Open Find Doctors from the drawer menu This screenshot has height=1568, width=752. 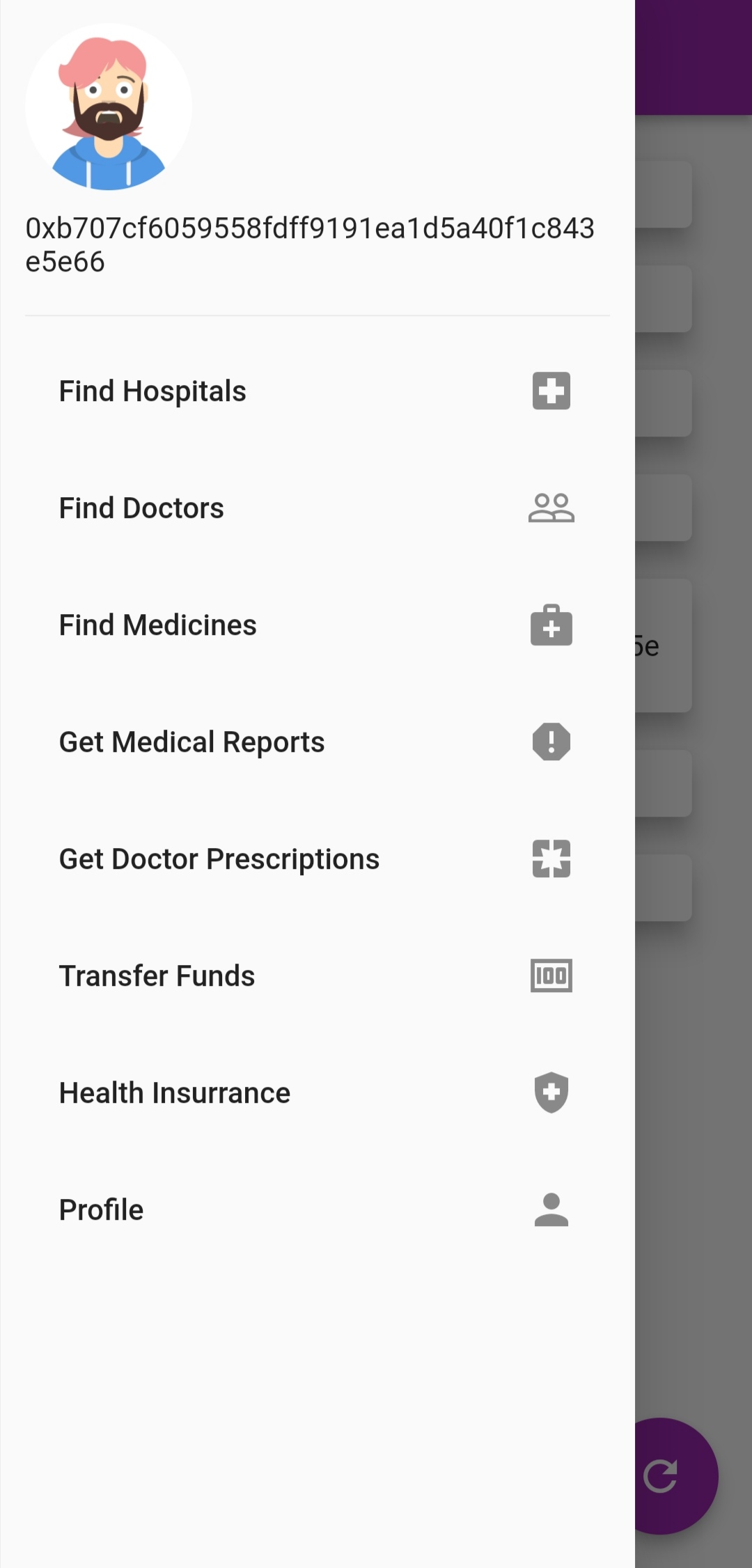click(141, 508)
